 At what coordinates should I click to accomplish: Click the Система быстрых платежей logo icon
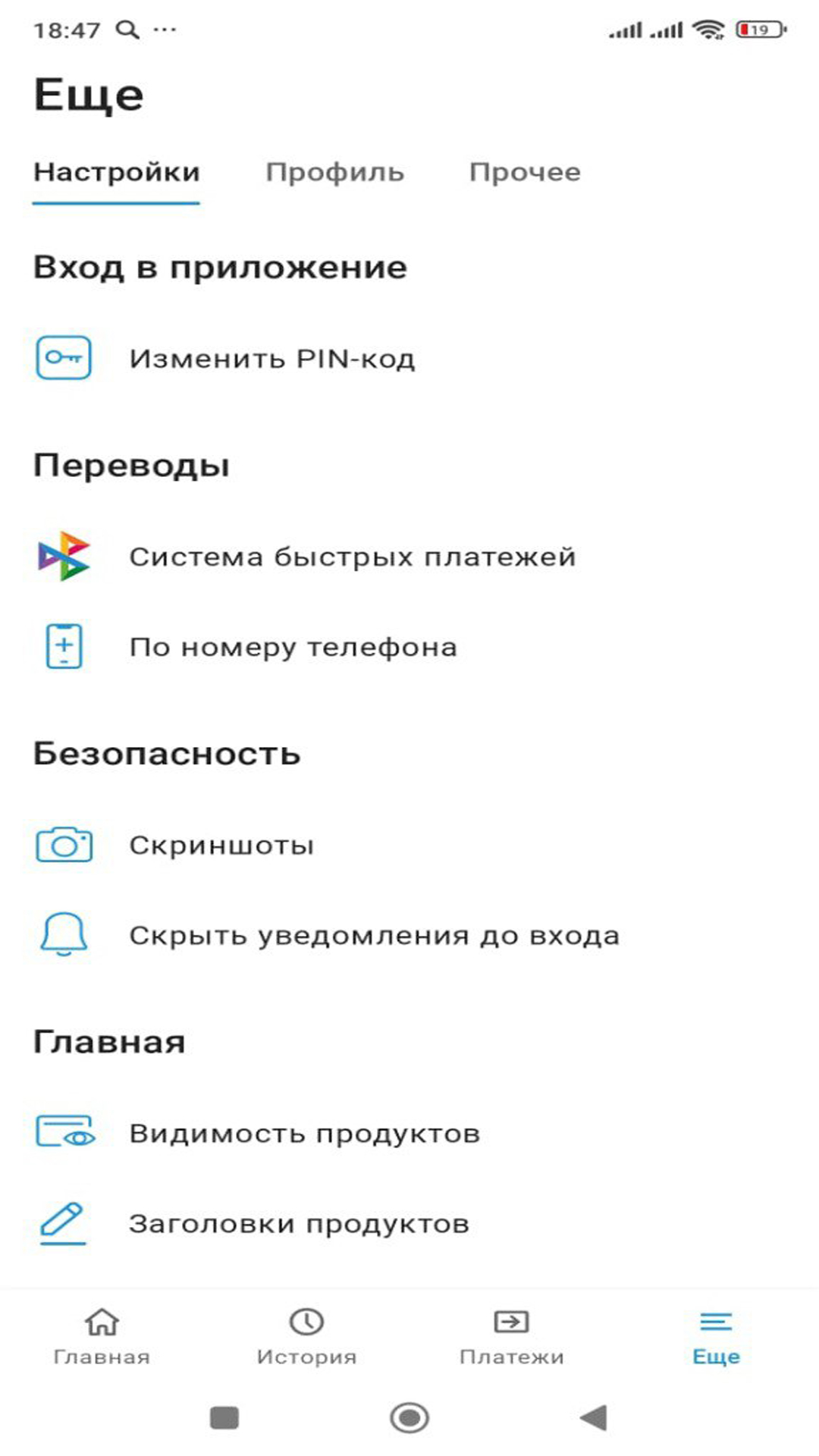[64, 556]
